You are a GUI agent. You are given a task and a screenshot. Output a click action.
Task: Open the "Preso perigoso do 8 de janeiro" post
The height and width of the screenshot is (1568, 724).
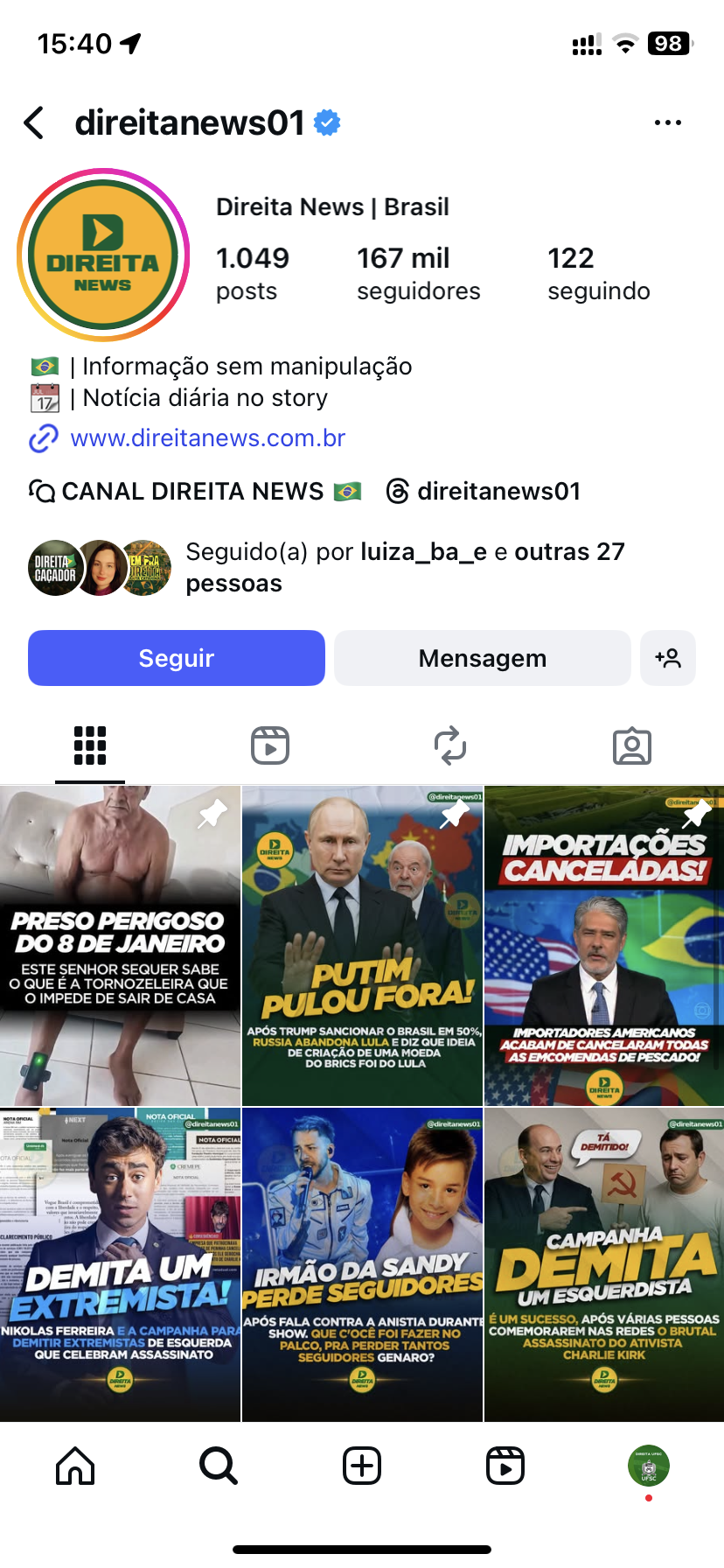[120, 946]
